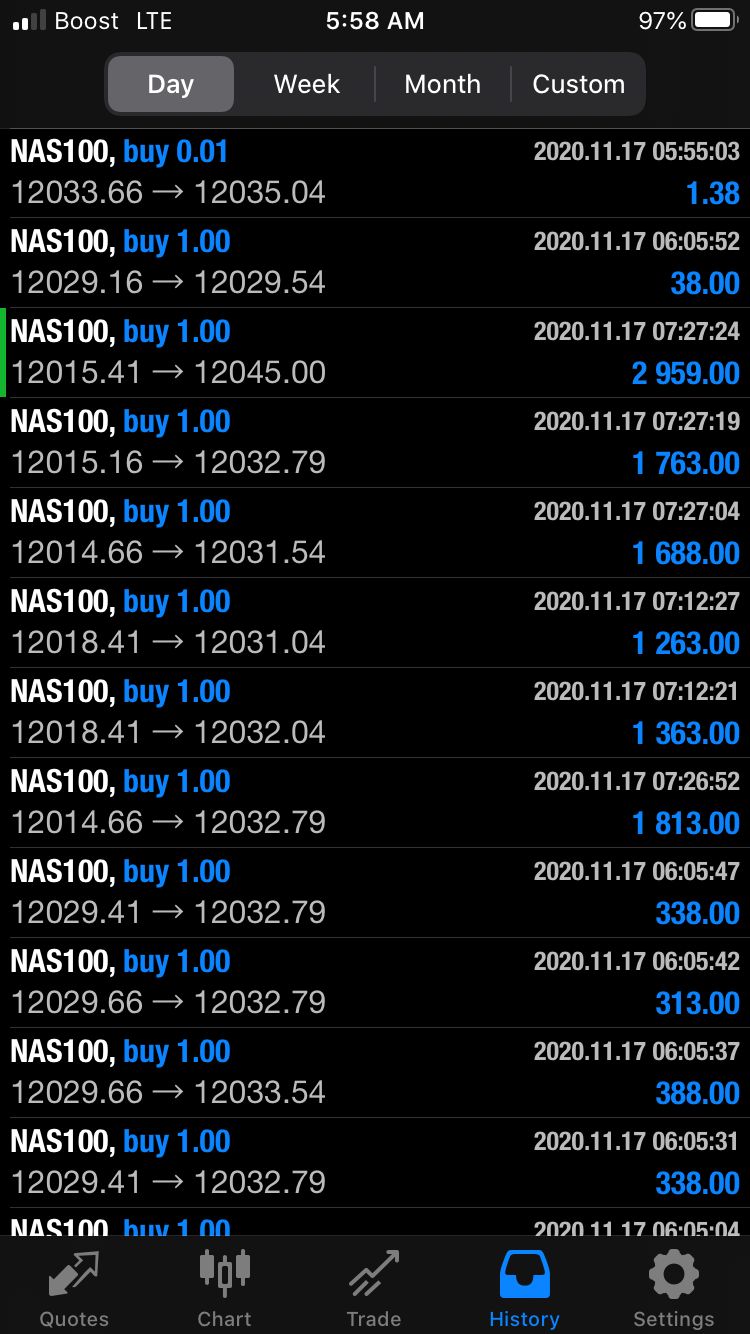The image size is (750, 1334).
Task: Open the trade with profit 1 263.00
Action: [x=375, y=623]
